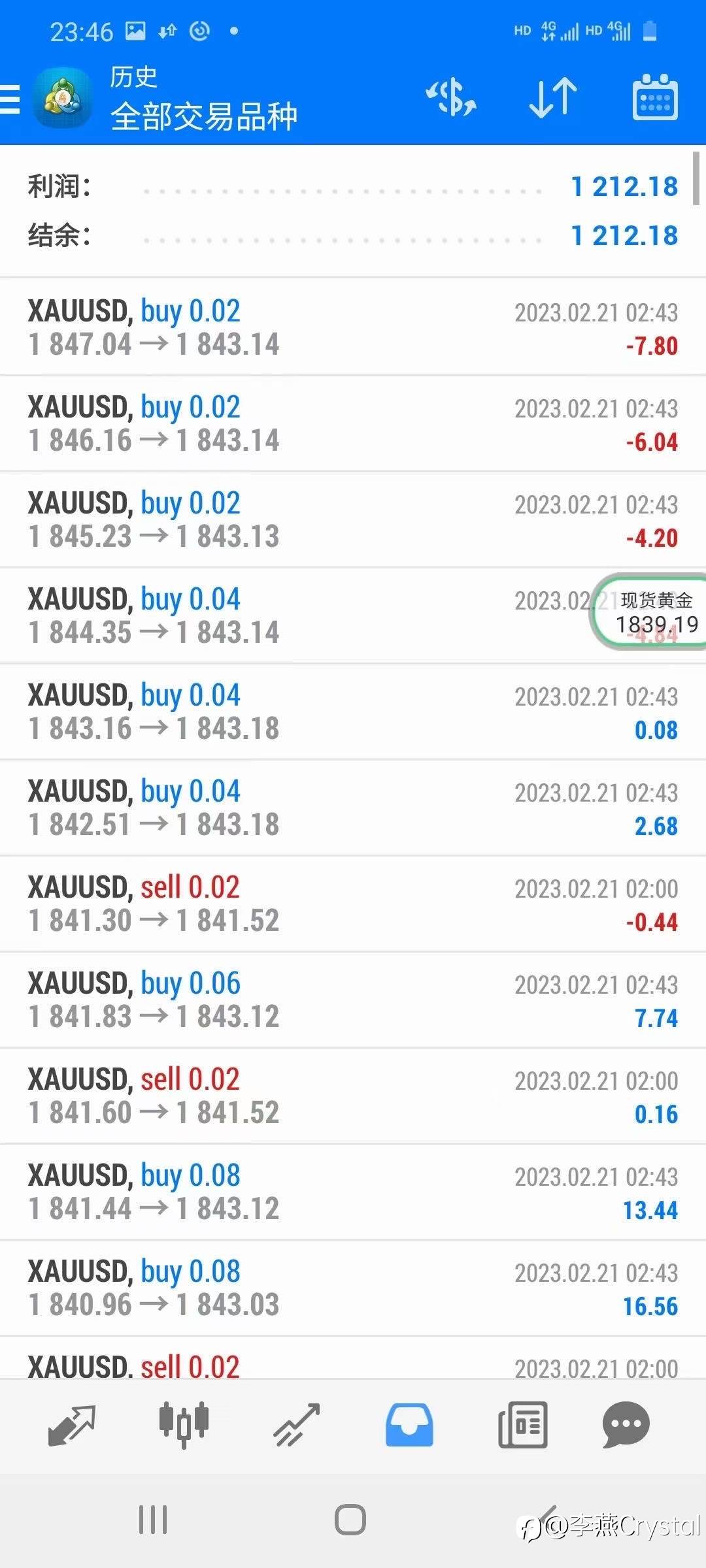The height and width of the screenshot is (1568, 706).
Task: Switch to the Quotes tab
Action: (72, 1426)
